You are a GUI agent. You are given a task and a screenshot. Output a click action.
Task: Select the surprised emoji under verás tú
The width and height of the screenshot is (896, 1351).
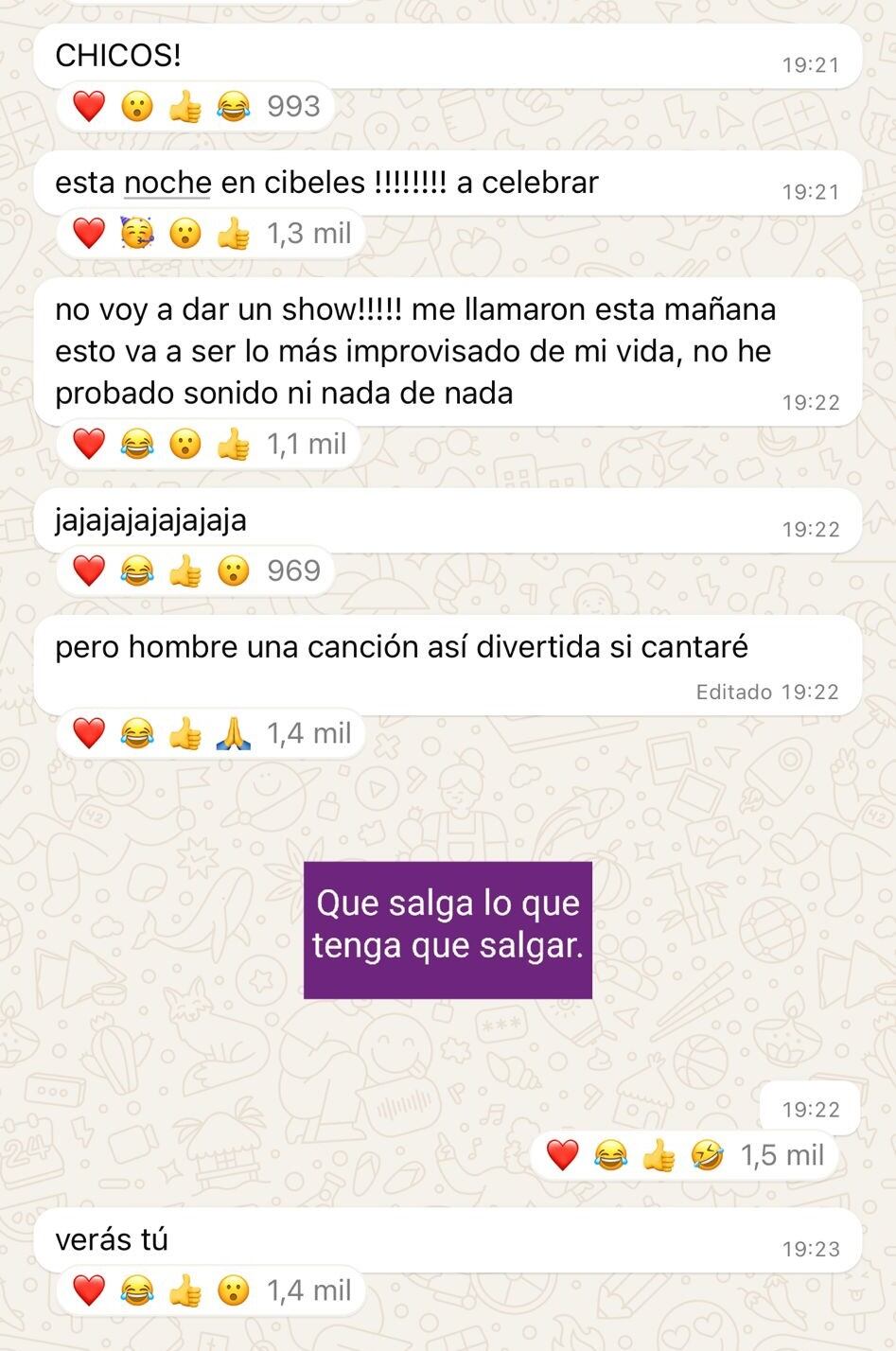pos(234,1290)
